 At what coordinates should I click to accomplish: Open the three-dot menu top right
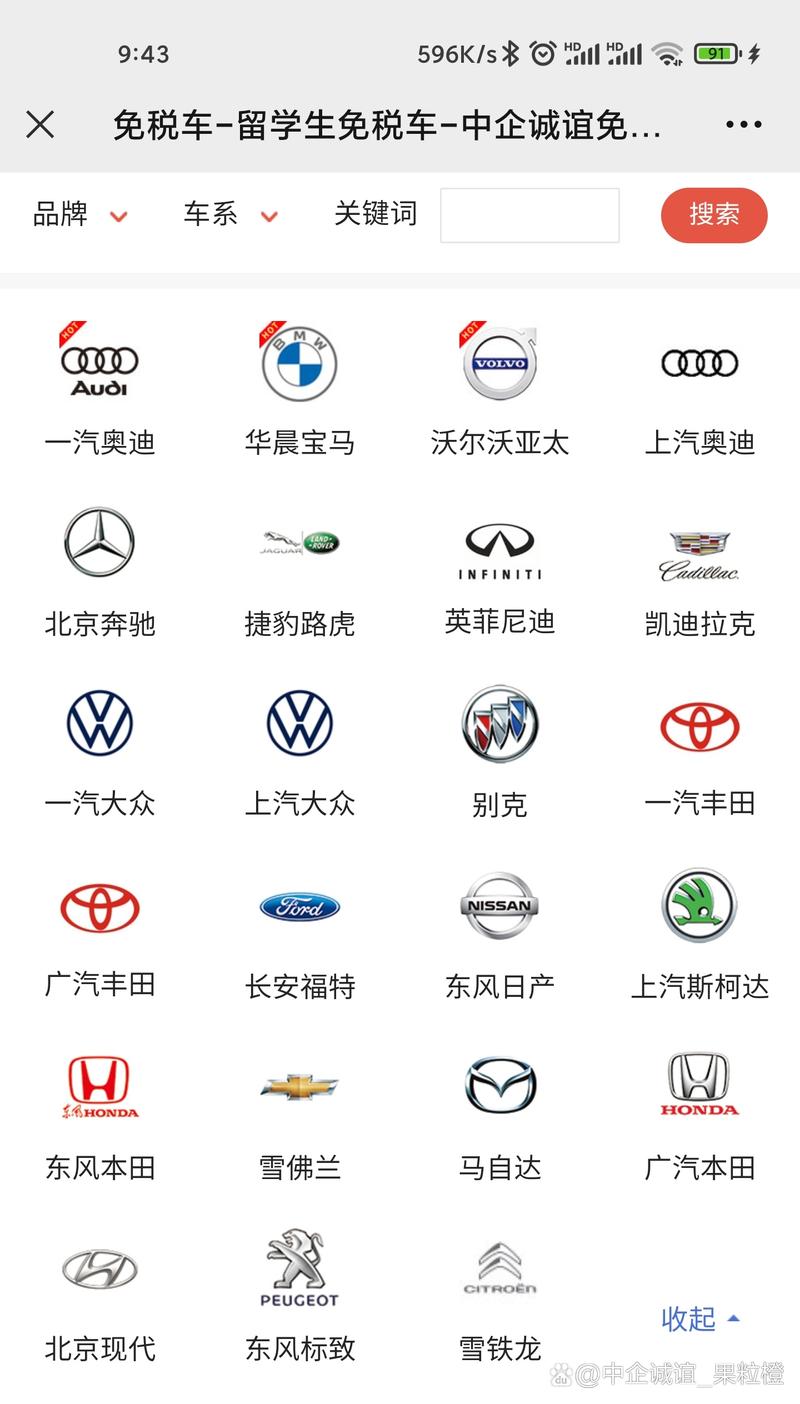742,123
